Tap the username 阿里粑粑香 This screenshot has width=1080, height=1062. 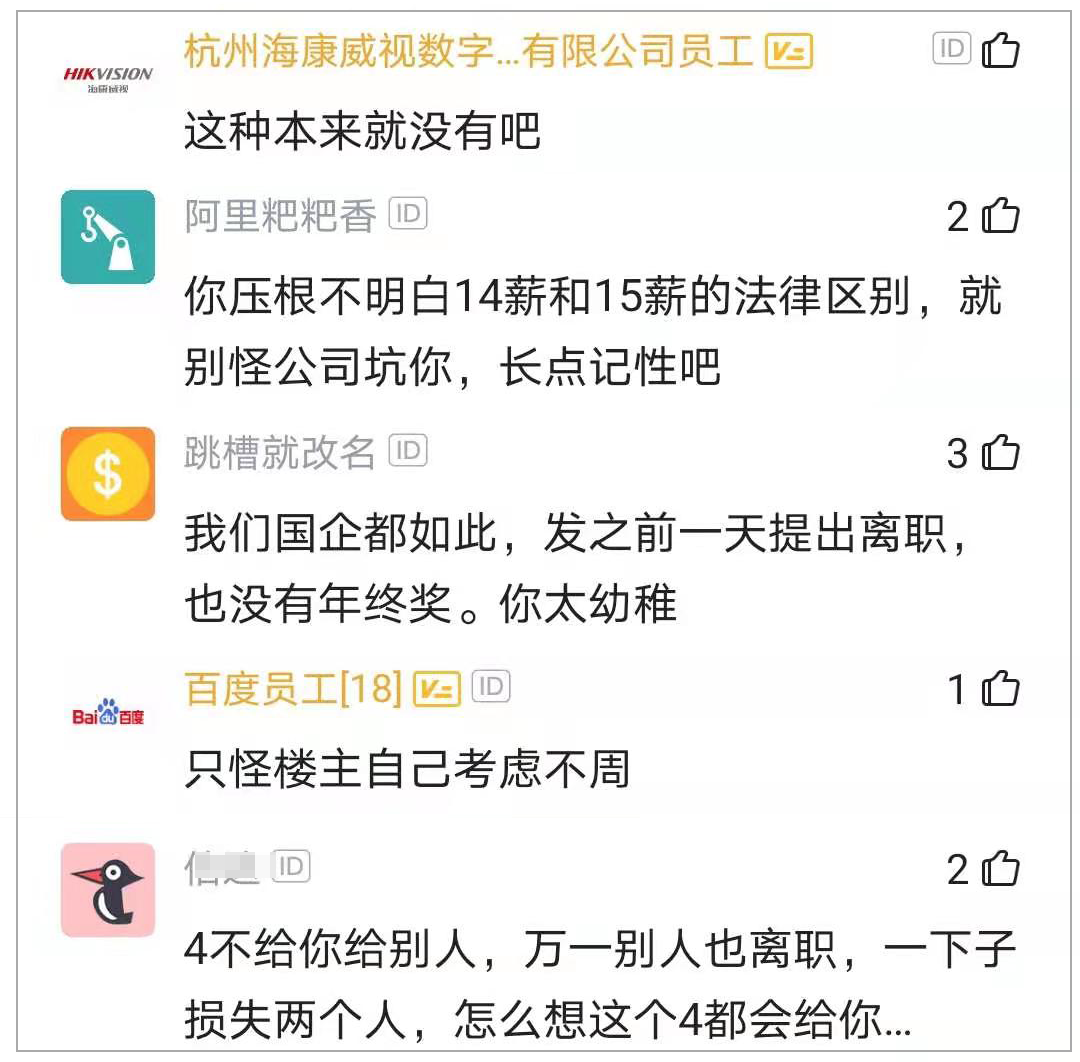click(x=279, y=216)
